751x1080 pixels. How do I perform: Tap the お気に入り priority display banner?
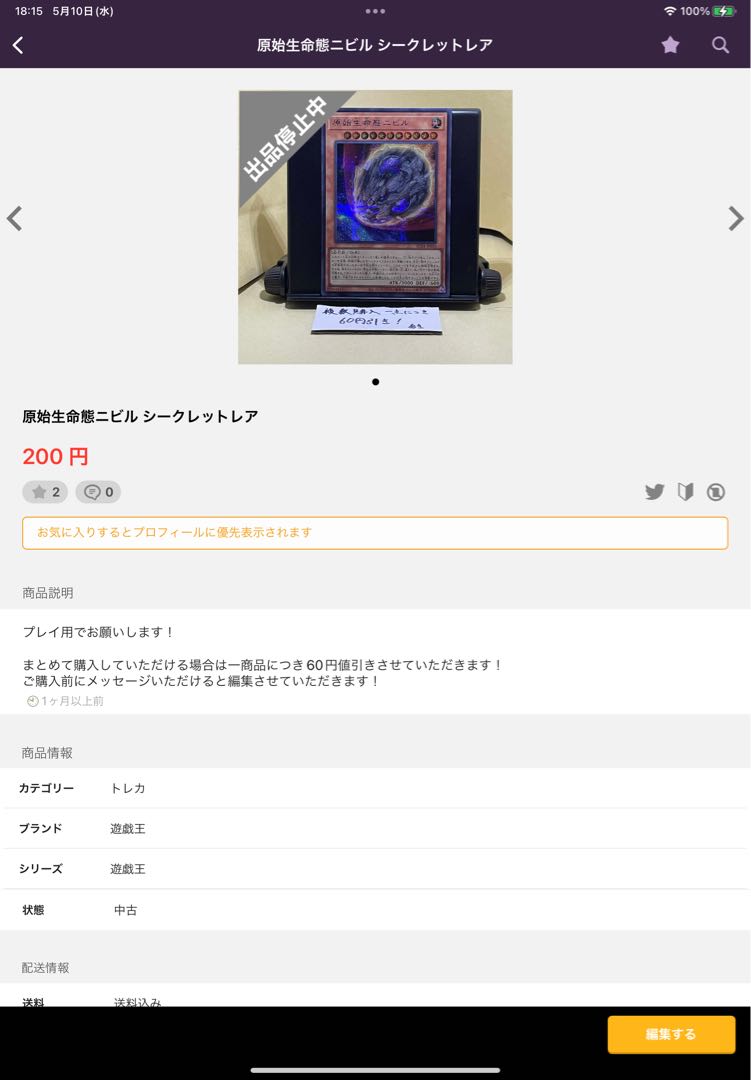click(375, 532)
